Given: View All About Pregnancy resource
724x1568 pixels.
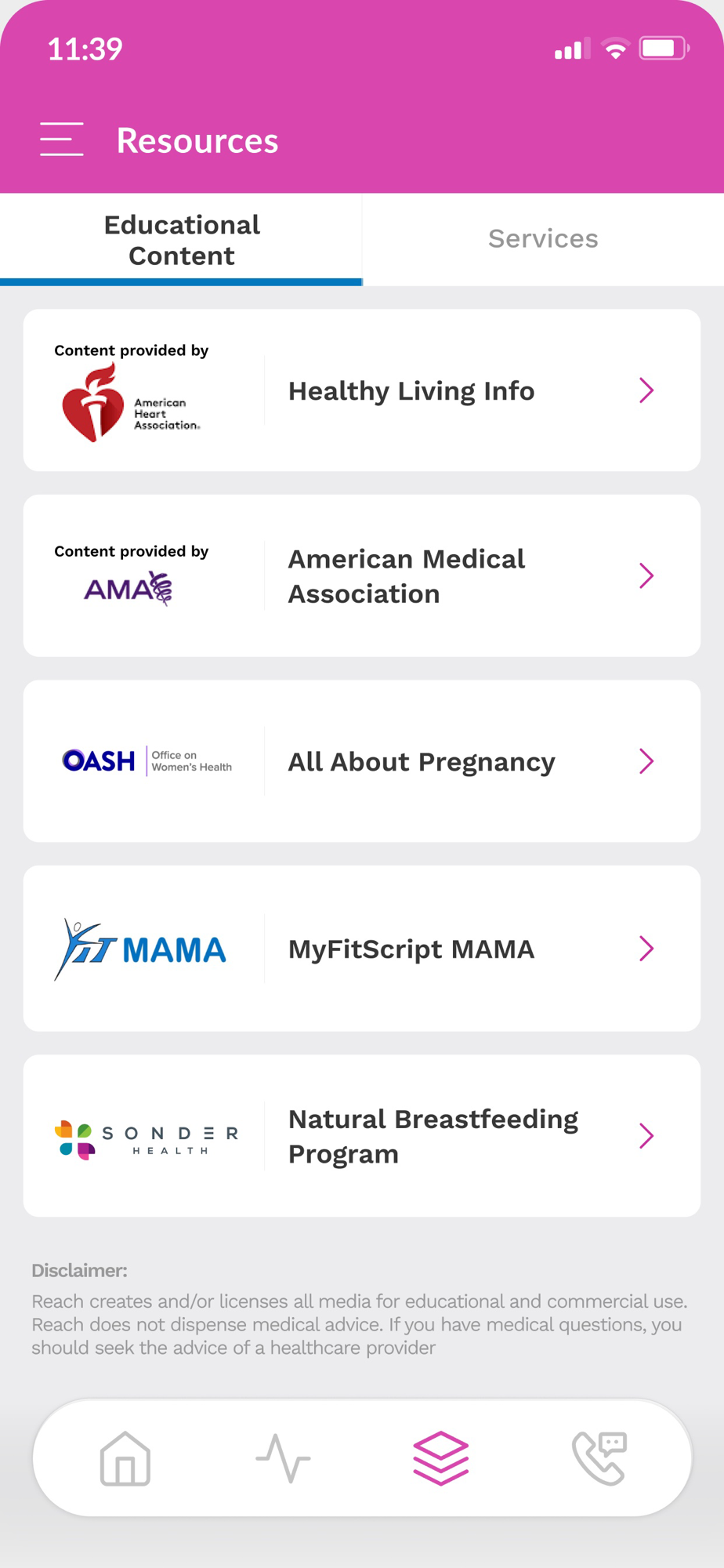Looking at the screenshot, I should click(x=362, y=761).
